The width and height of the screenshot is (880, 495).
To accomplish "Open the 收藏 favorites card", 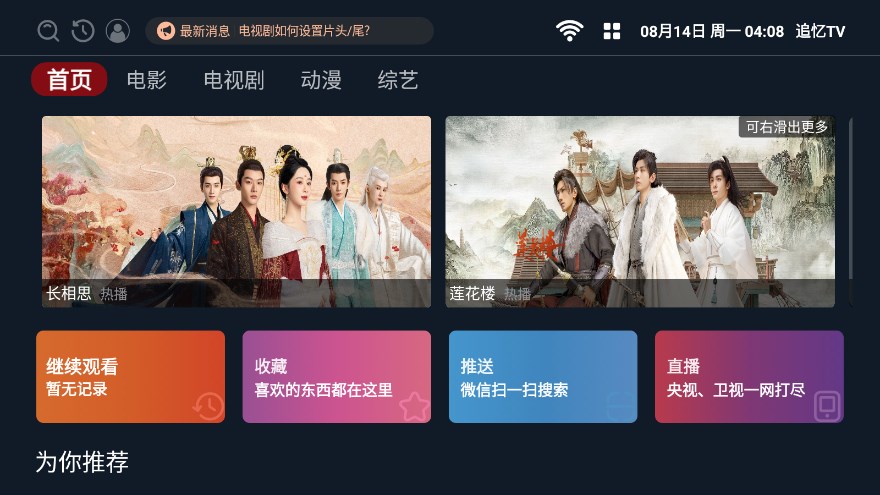I will tap(336, 377).
